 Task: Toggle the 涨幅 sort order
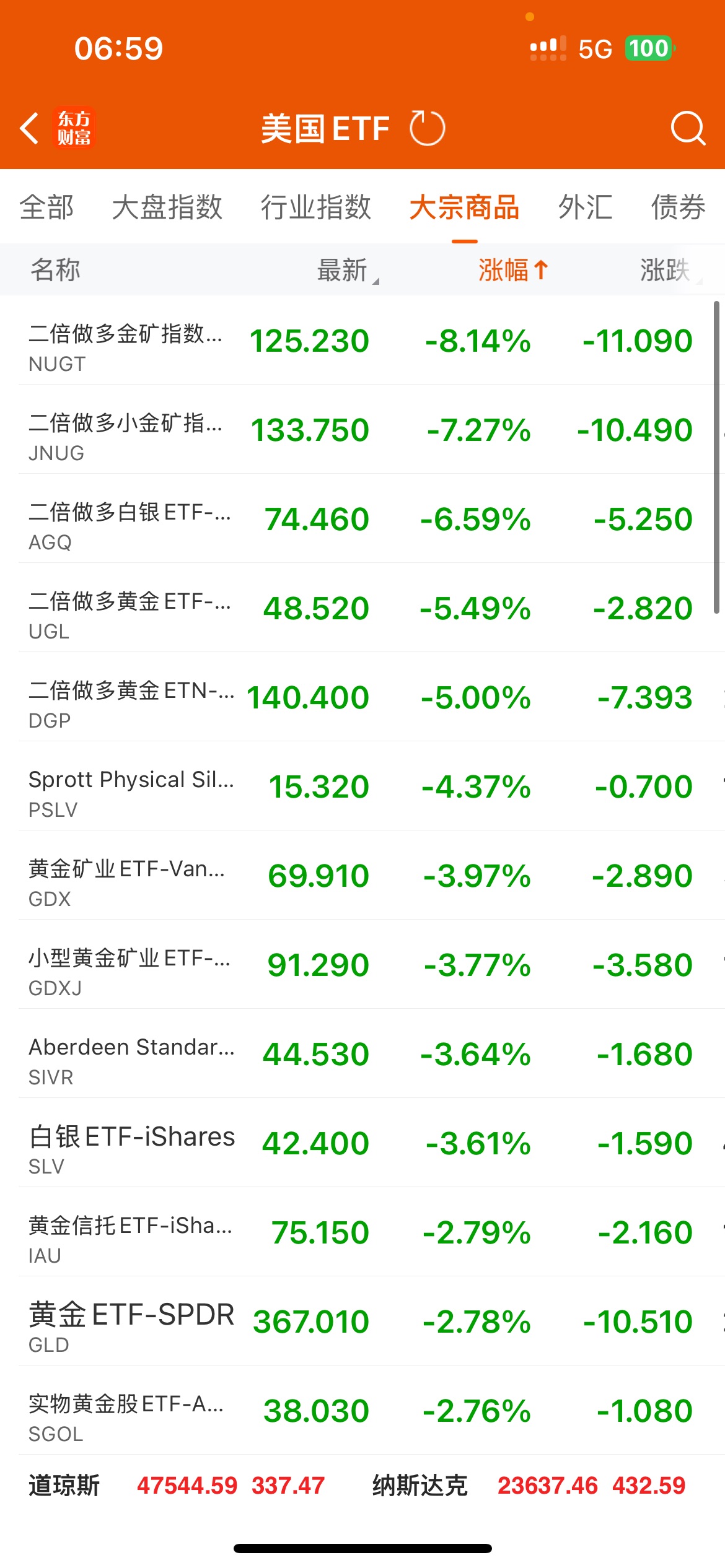pyautogui.click(x=512, y=270)
